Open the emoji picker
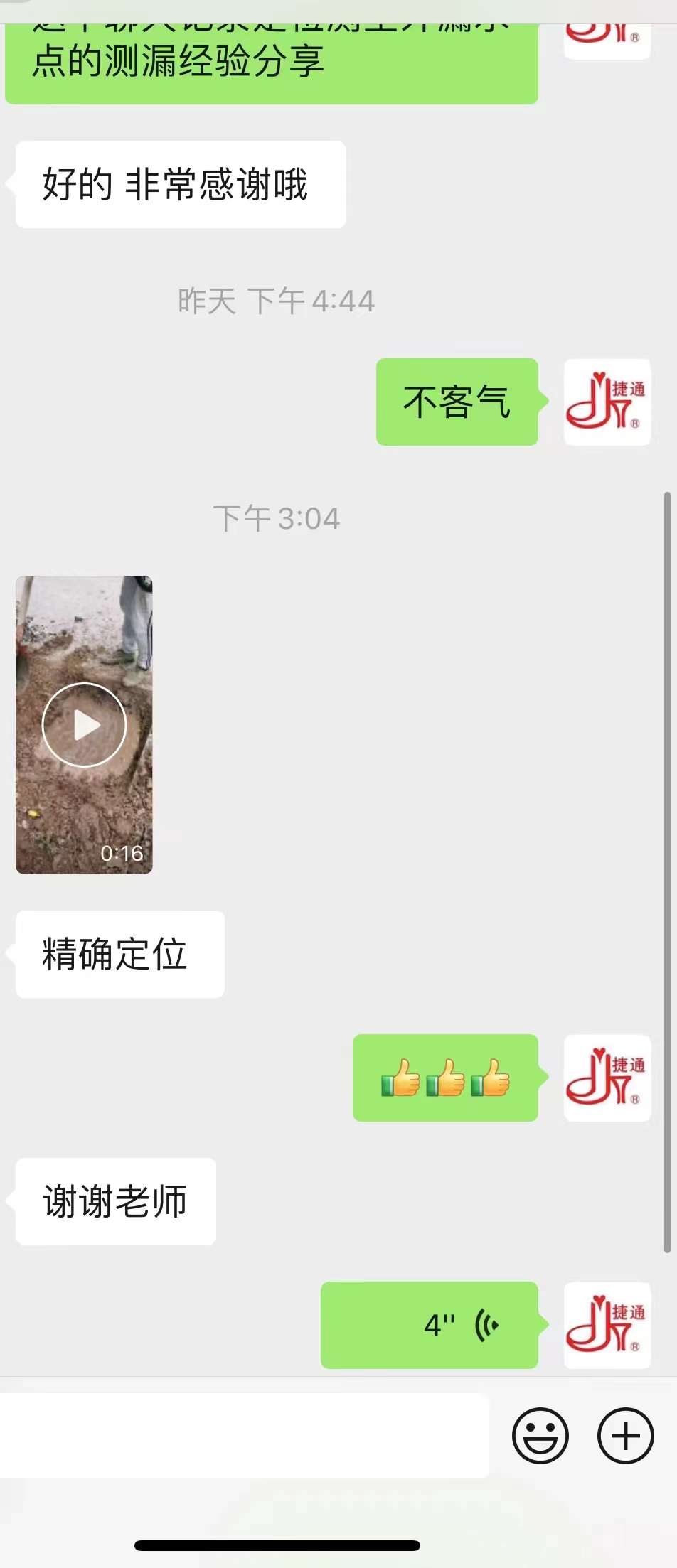Screen dimensions: 677x1568 (540, 1435)
